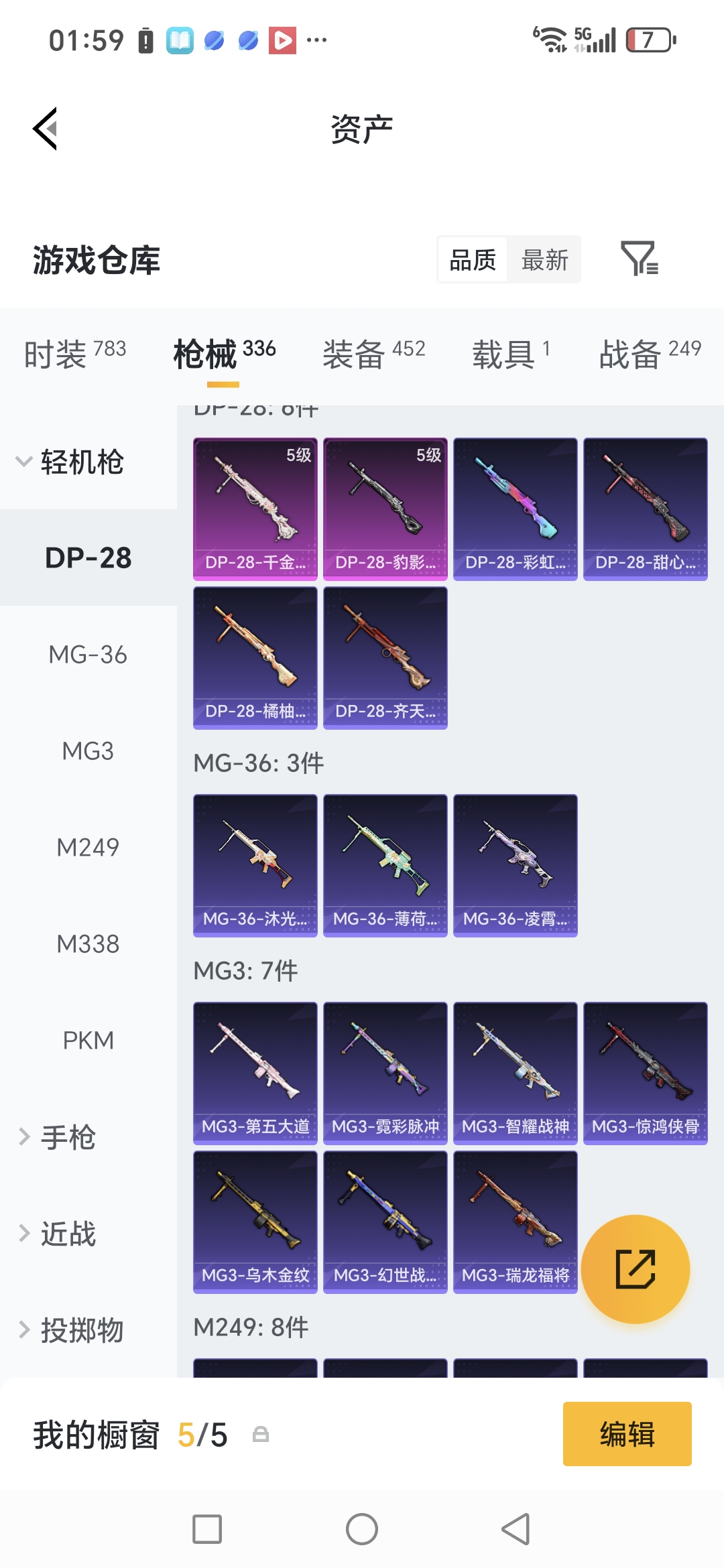This screenshot has height=1568, width=724.
Task: Switch to the 载具 tab
Action: (511, 354)
